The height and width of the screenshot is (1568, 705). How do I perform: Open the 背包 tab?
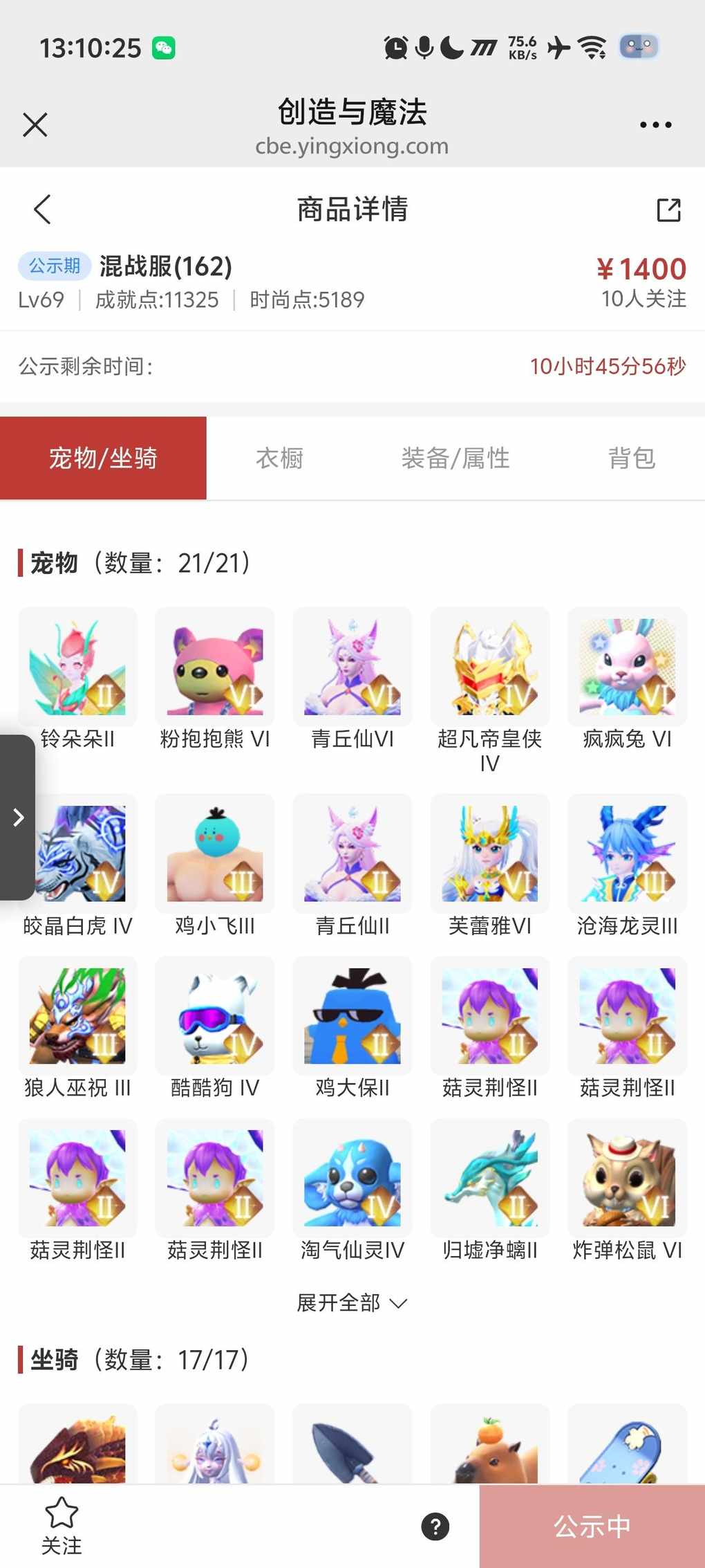pos(631,458)
